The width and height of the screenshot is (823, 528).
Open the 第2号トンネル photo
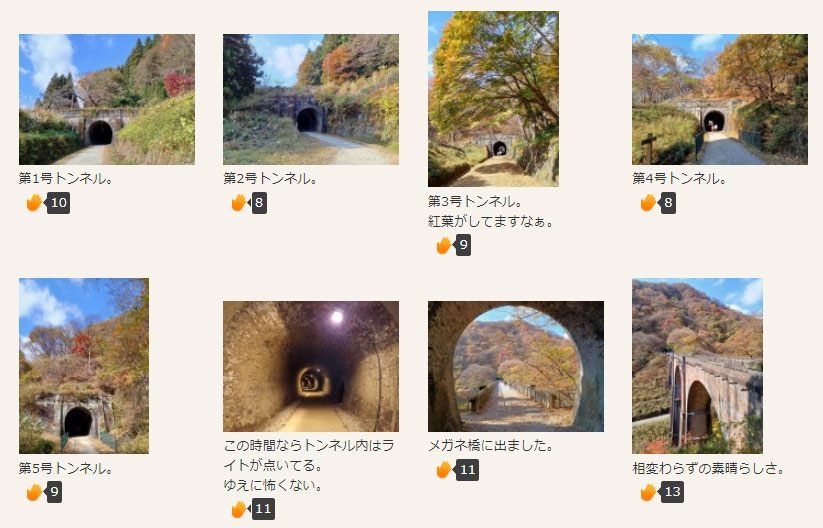coord(310,99)
